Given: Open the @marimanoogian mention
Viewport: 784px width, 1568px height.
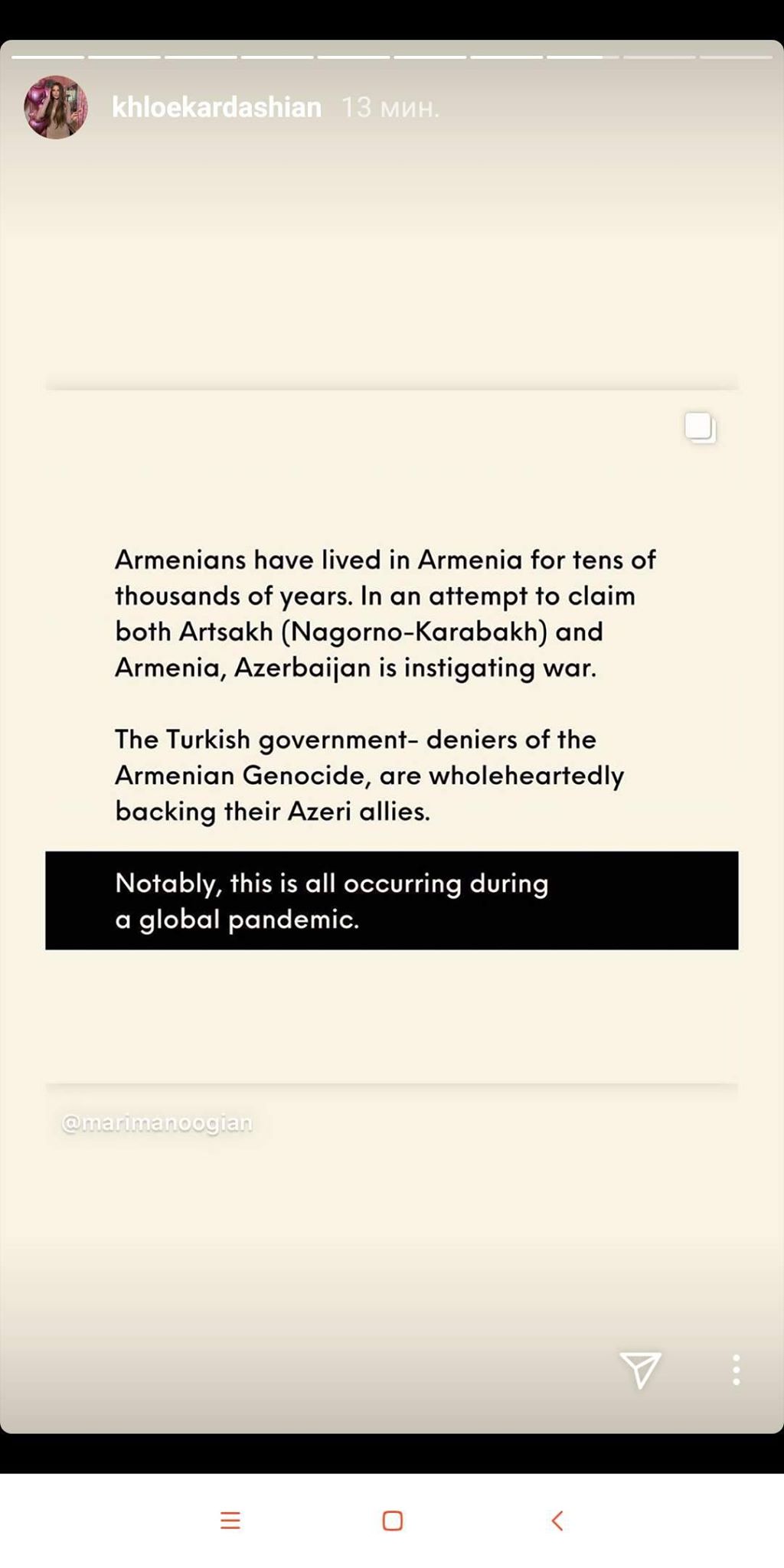Looking at the screenshot, I should [x=157, y=1122].
